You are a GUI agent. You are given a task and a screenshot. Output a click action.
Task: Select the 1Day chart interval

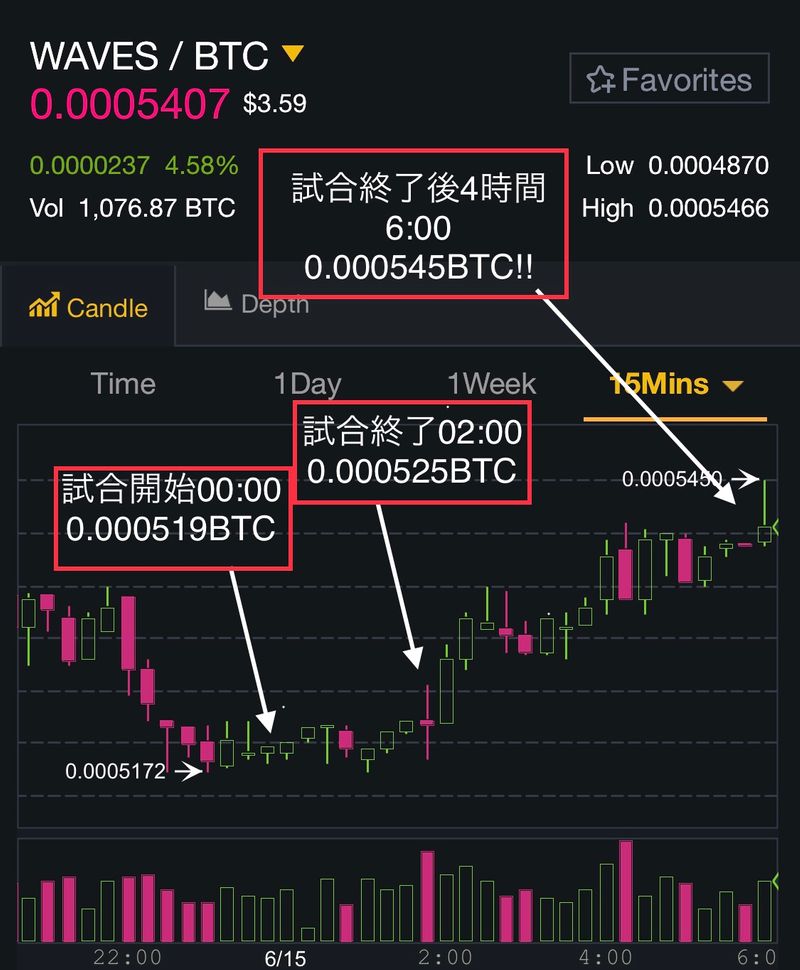click(307, 384)
